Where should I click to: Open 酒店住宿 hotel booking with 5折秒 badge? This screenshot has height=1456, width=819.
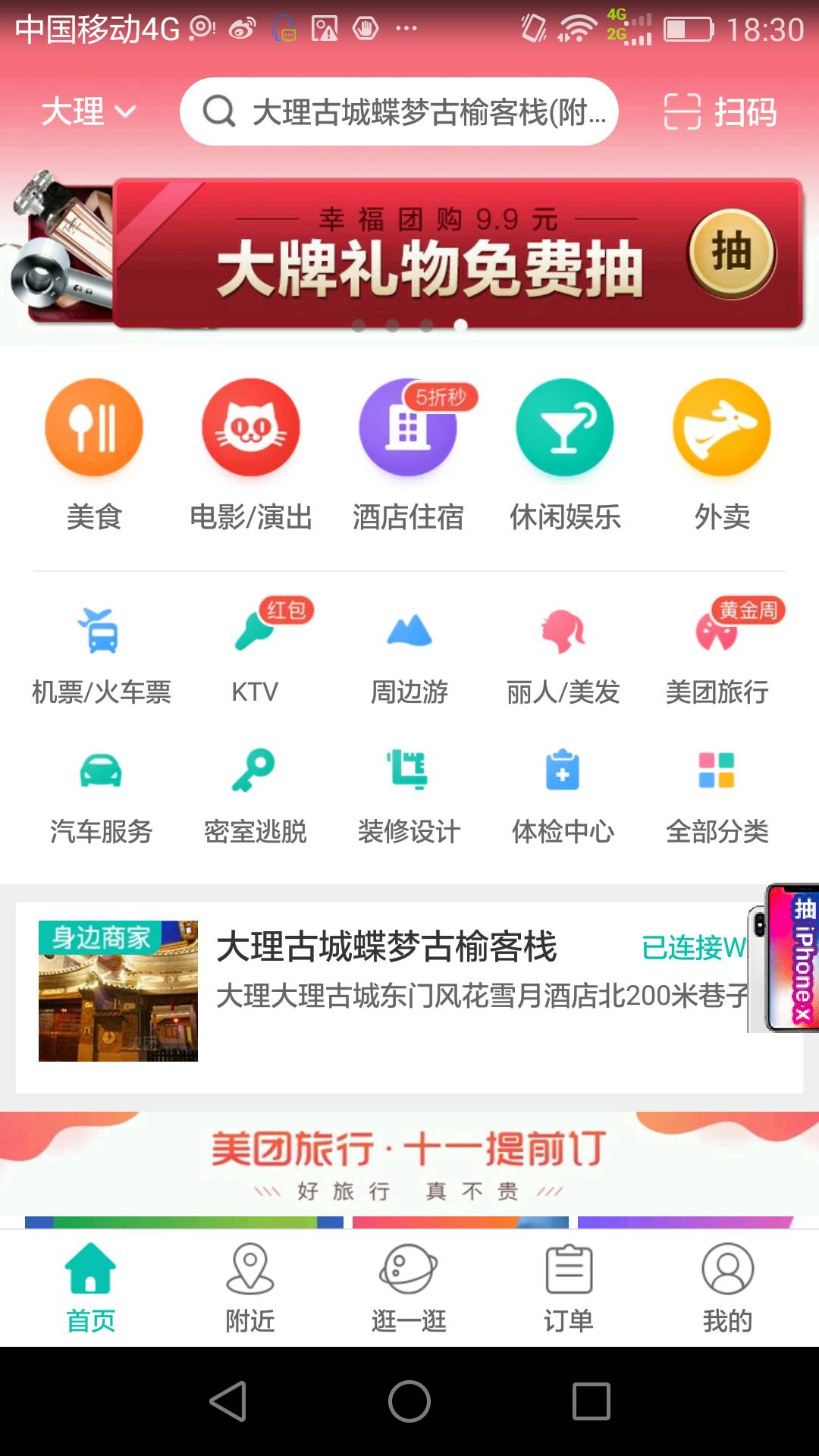(x=409, y=427)
